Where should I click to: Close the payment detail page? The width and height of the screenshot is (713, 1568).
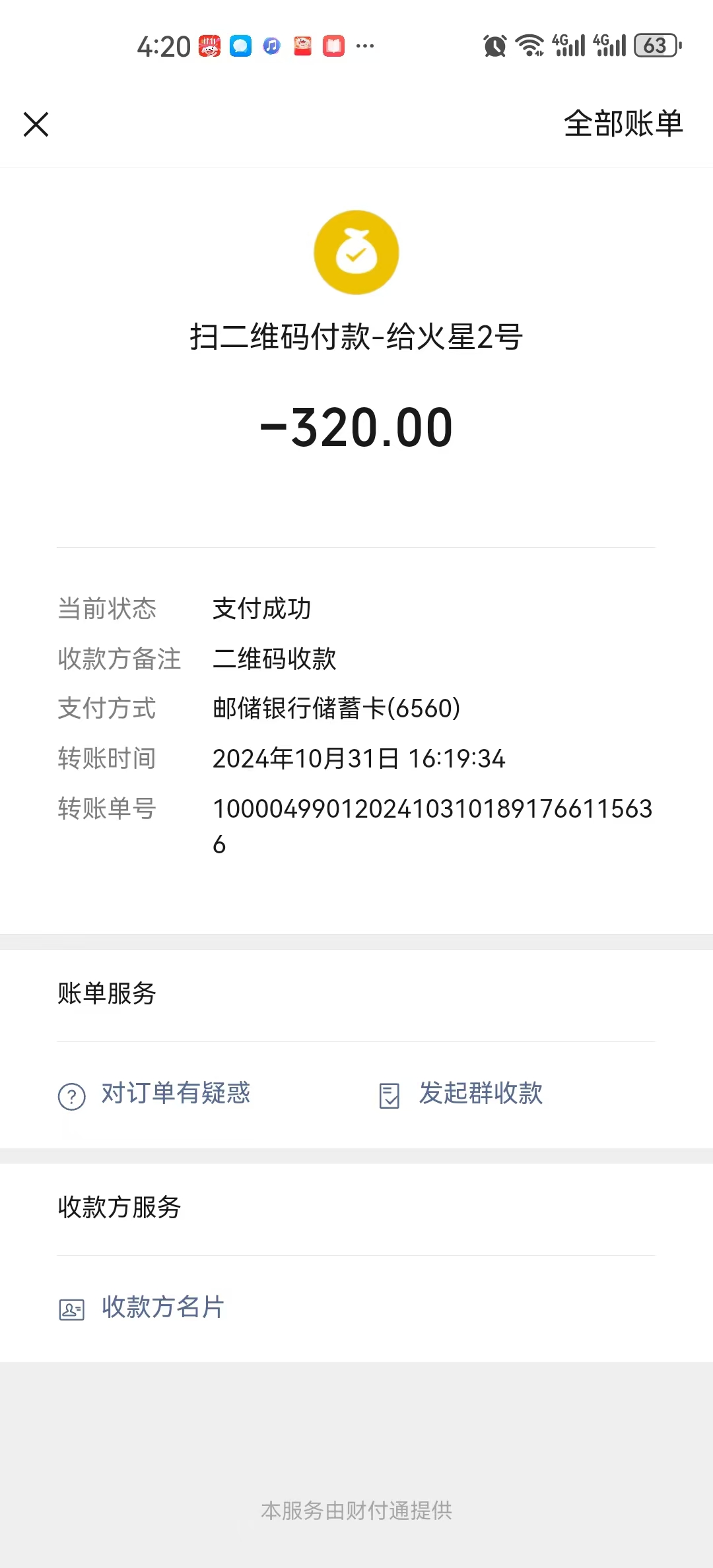pyautogui.click(x=36, y=124)
